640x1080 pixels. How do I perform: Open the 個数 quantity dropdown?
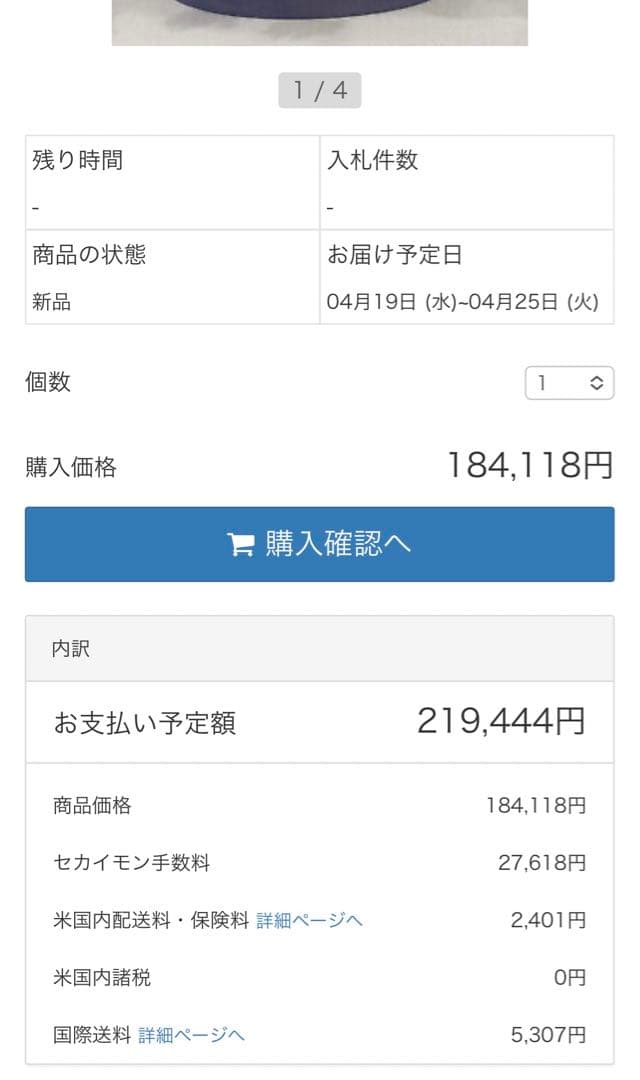[569, 383]
